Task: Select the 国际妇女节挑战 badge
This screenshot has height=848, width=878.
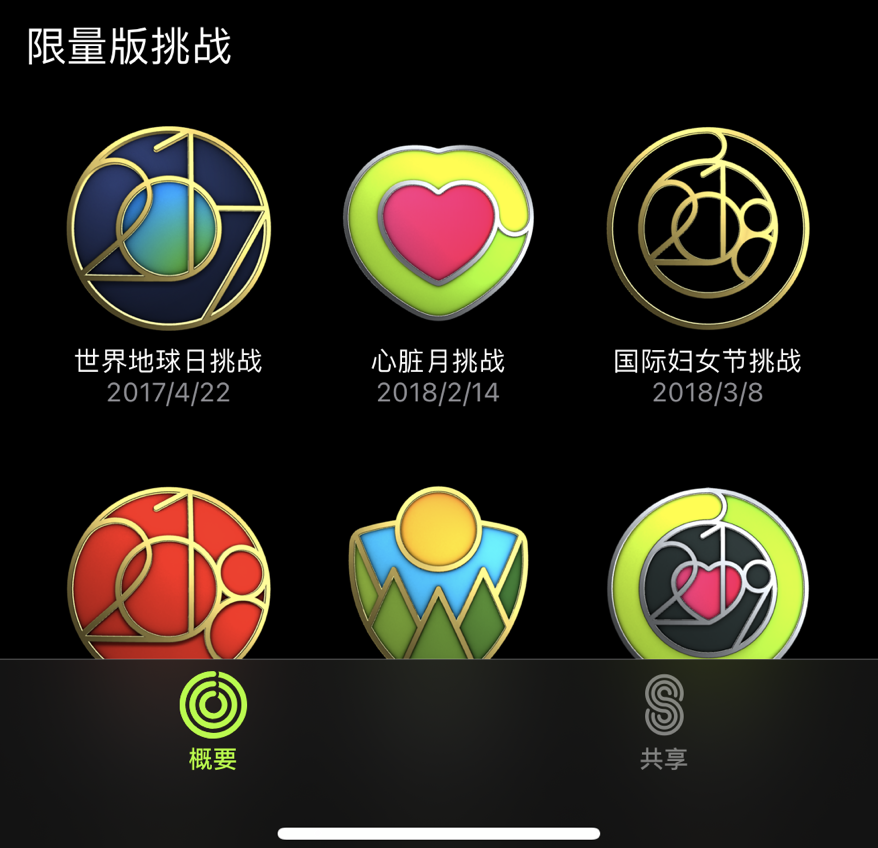Action: [x=708, y=229]
